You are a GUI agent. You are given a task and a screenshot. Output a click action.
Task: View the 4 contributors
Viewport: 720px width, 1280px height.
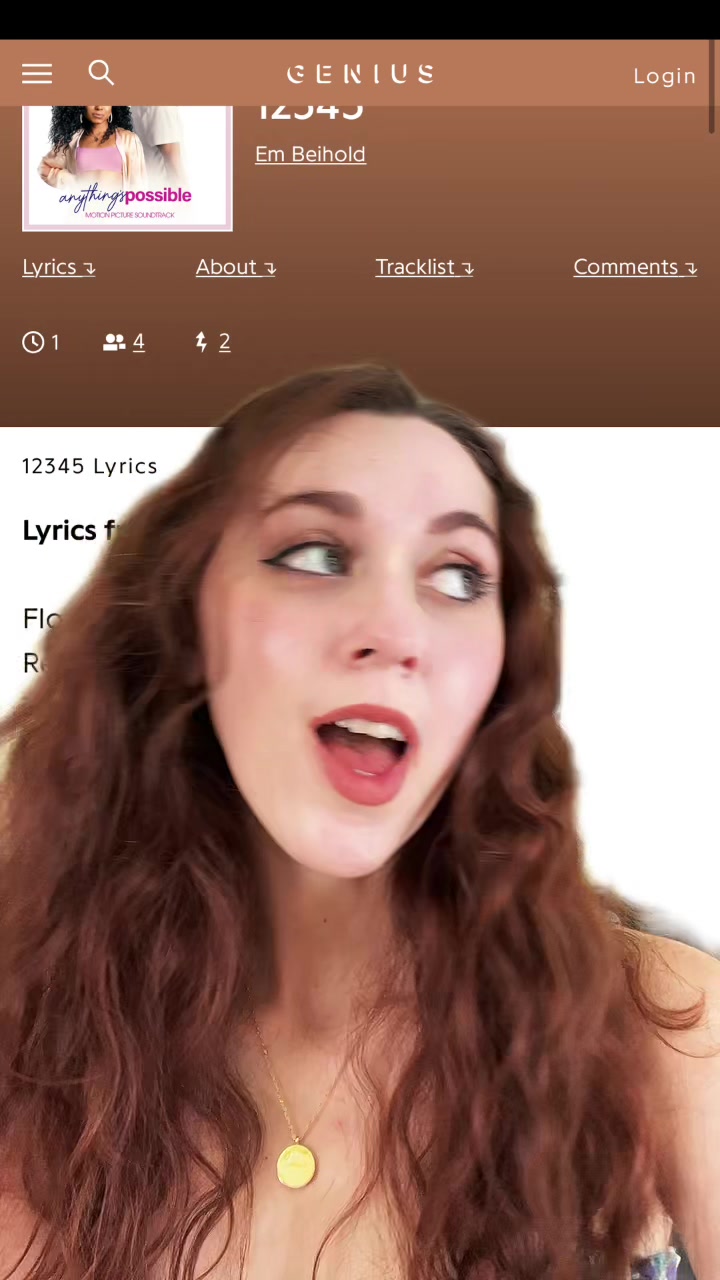(x=124, y=342)
